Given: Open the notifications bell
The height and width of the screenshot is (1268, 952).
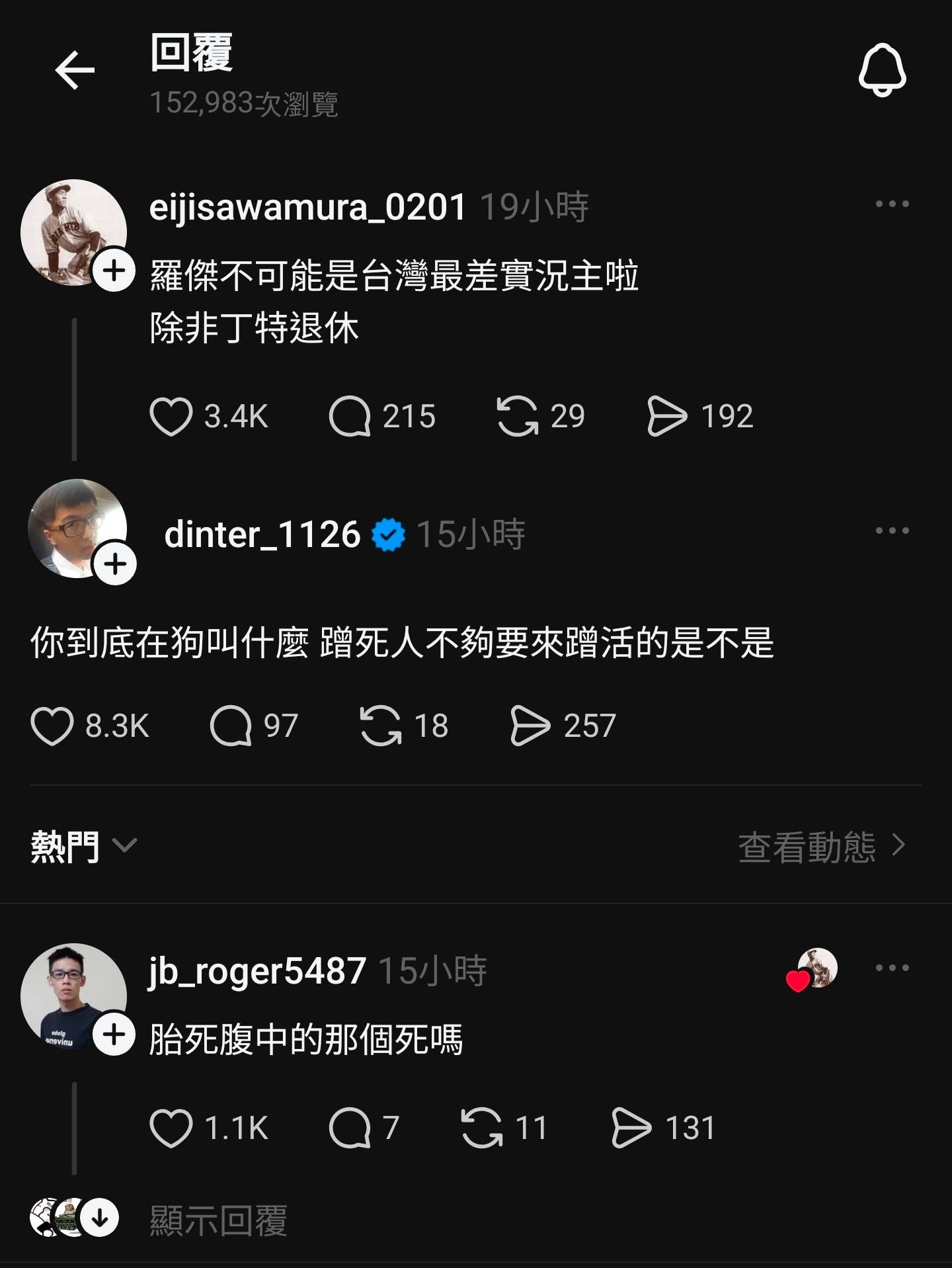Looking at the screenshot, I should click(x=882, y=70).
